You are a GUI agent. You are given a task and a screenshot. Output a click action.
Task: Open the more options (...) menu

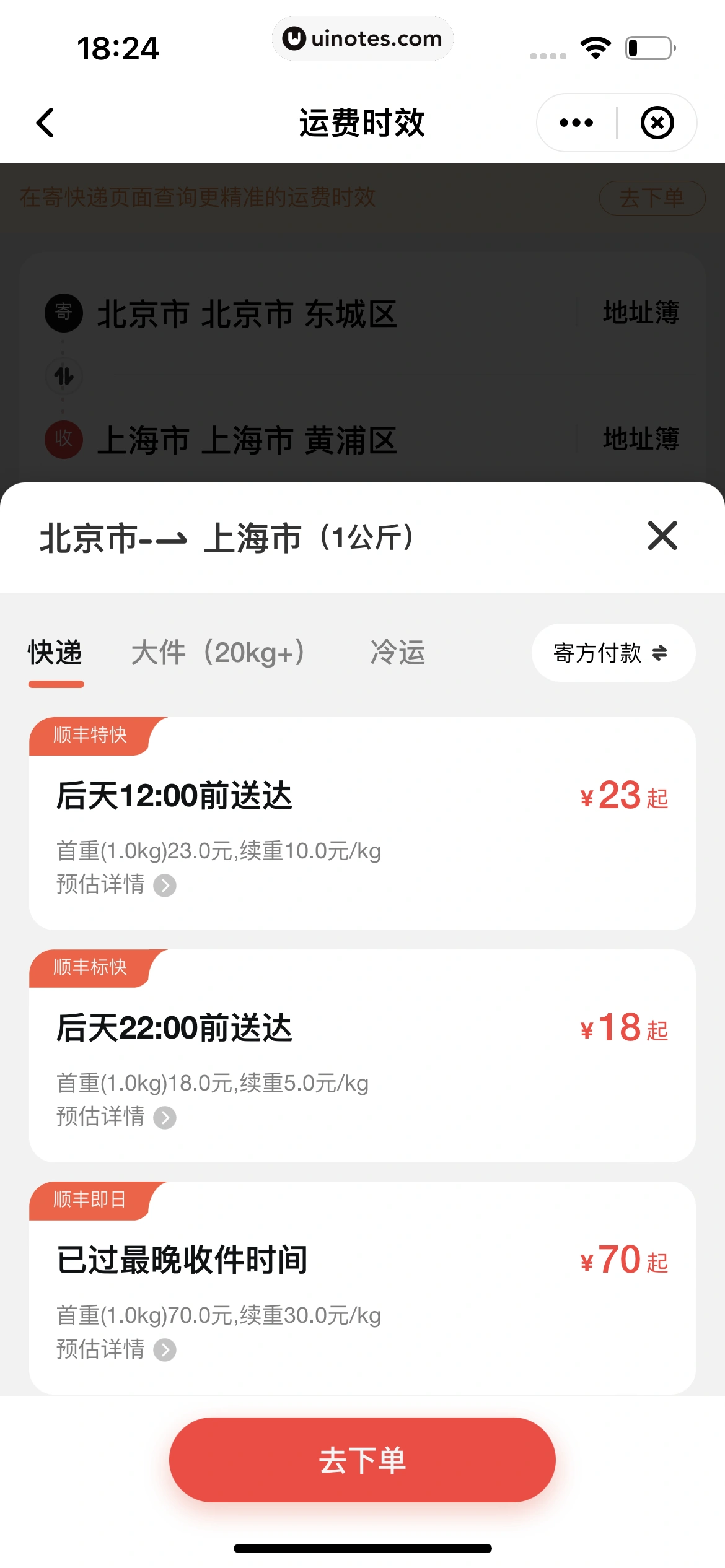(575, 122)
